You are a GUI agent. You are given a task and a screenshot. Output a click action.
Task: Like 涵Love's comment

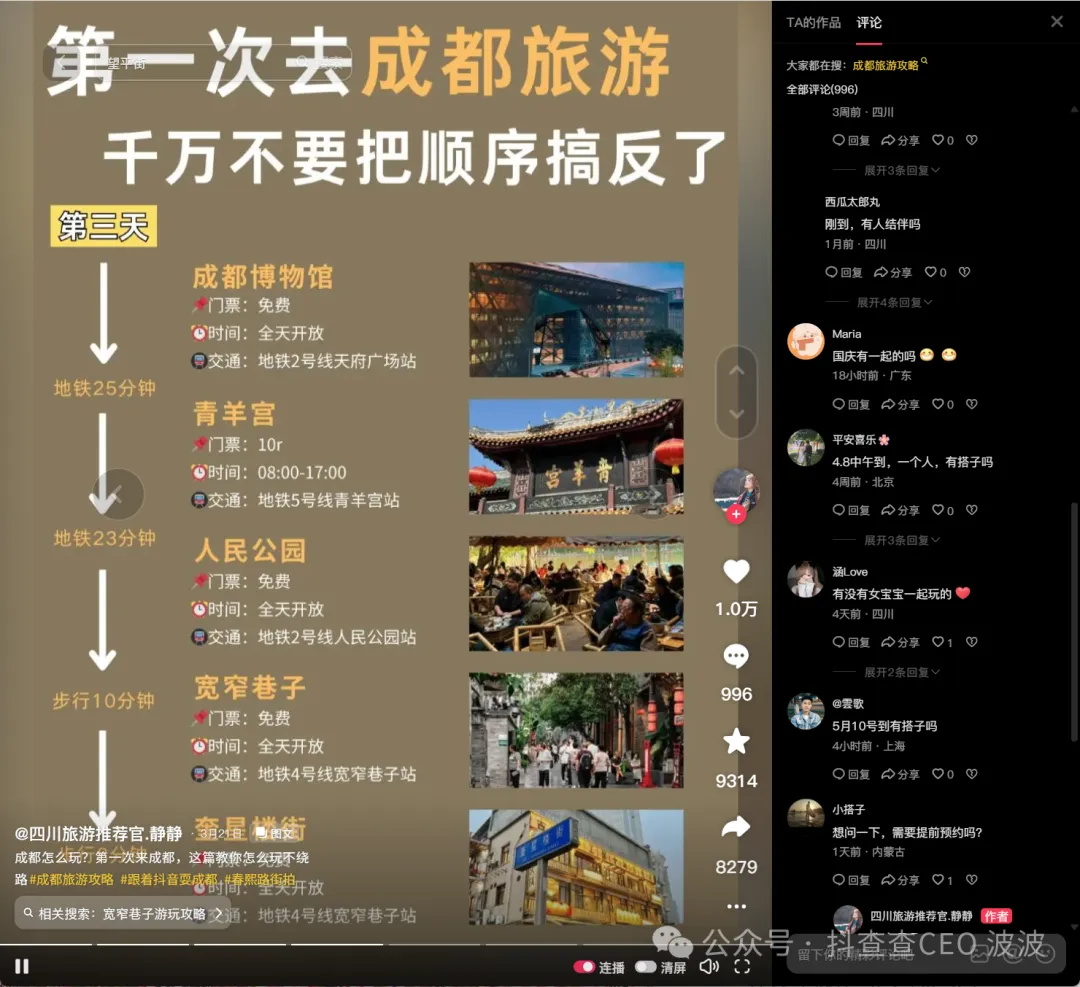[x=942, y=642]
